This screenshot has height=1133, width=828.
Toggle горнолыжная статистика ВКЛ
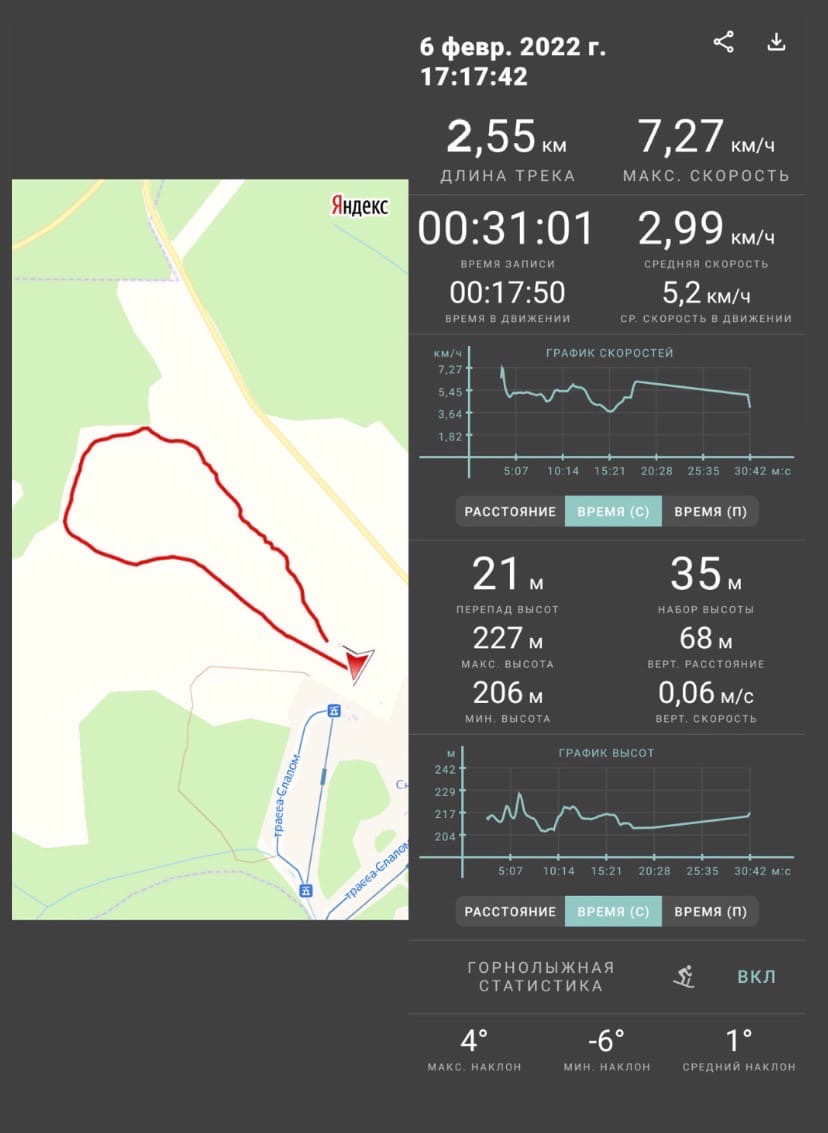(756, 977)
